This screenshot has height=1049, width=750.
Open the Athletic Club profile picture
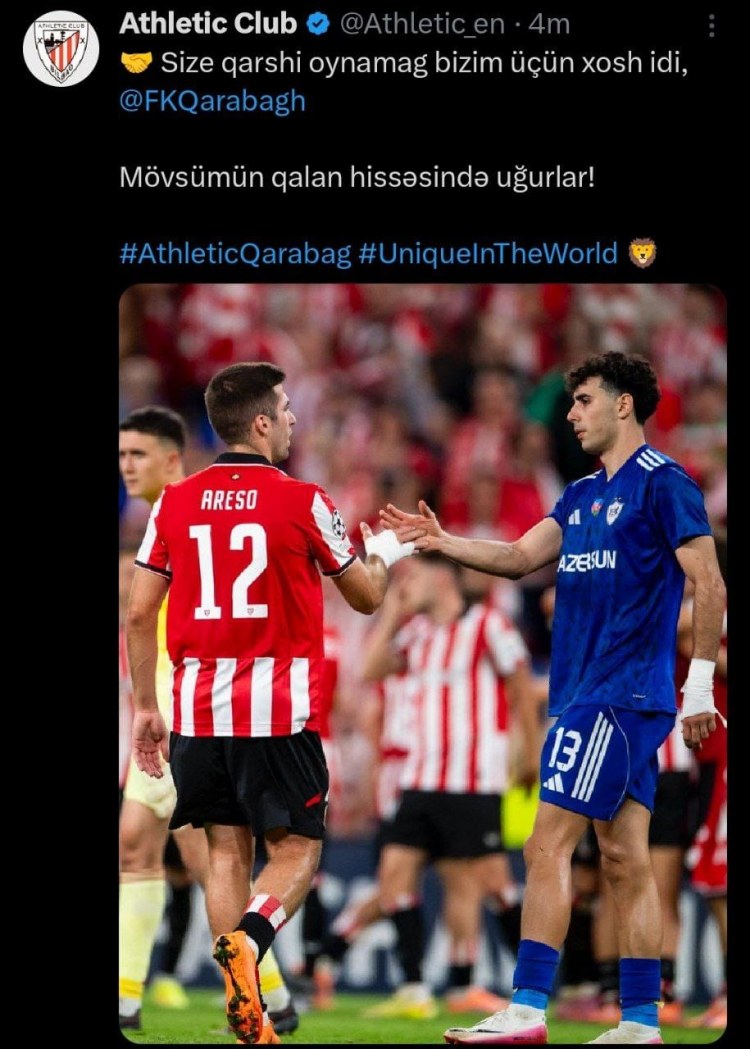pyautogui.click(x=61, y=48)
